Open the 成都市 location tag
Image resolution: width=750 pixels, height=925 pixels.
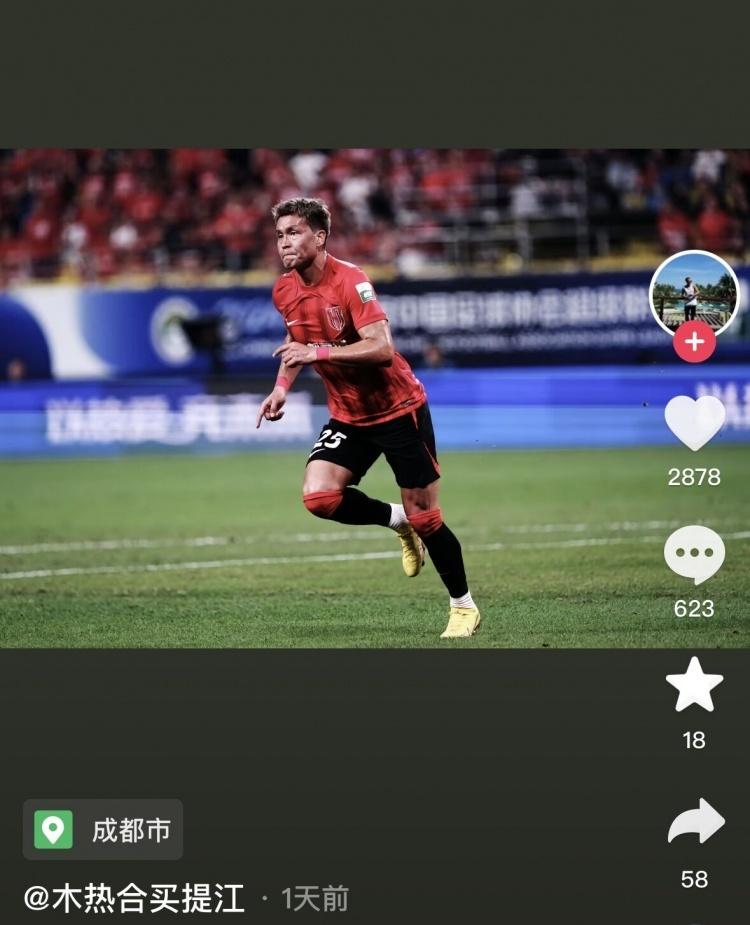tap(103, 829)
